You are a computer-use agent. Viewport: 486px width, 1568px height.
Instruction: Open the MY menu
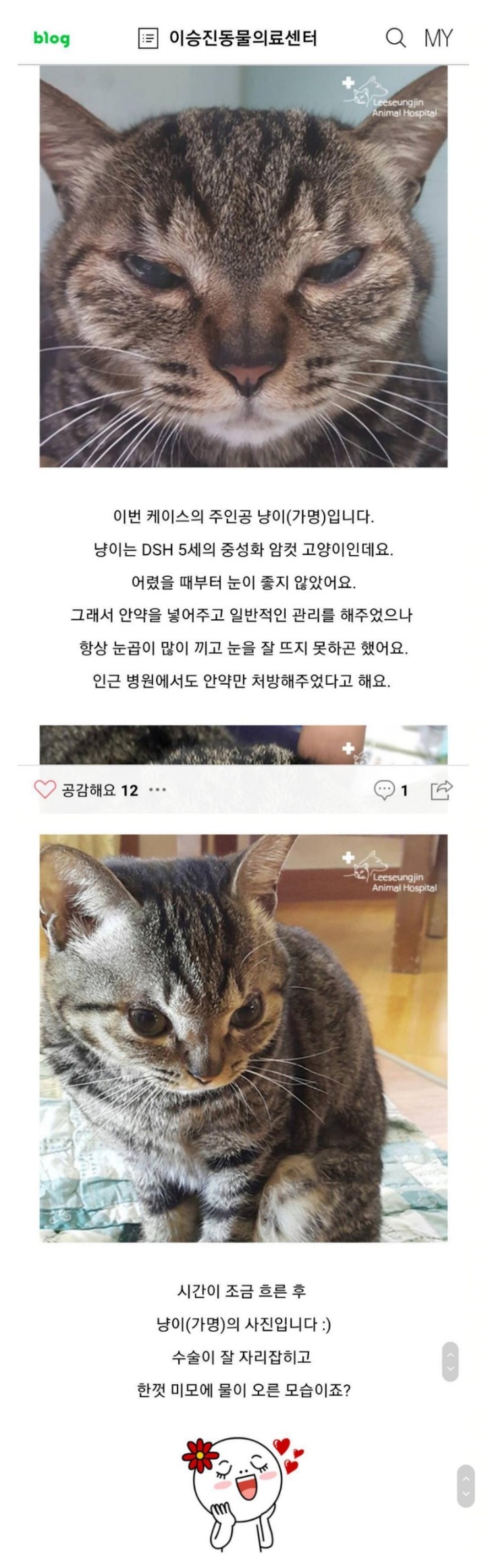[438, 38]
